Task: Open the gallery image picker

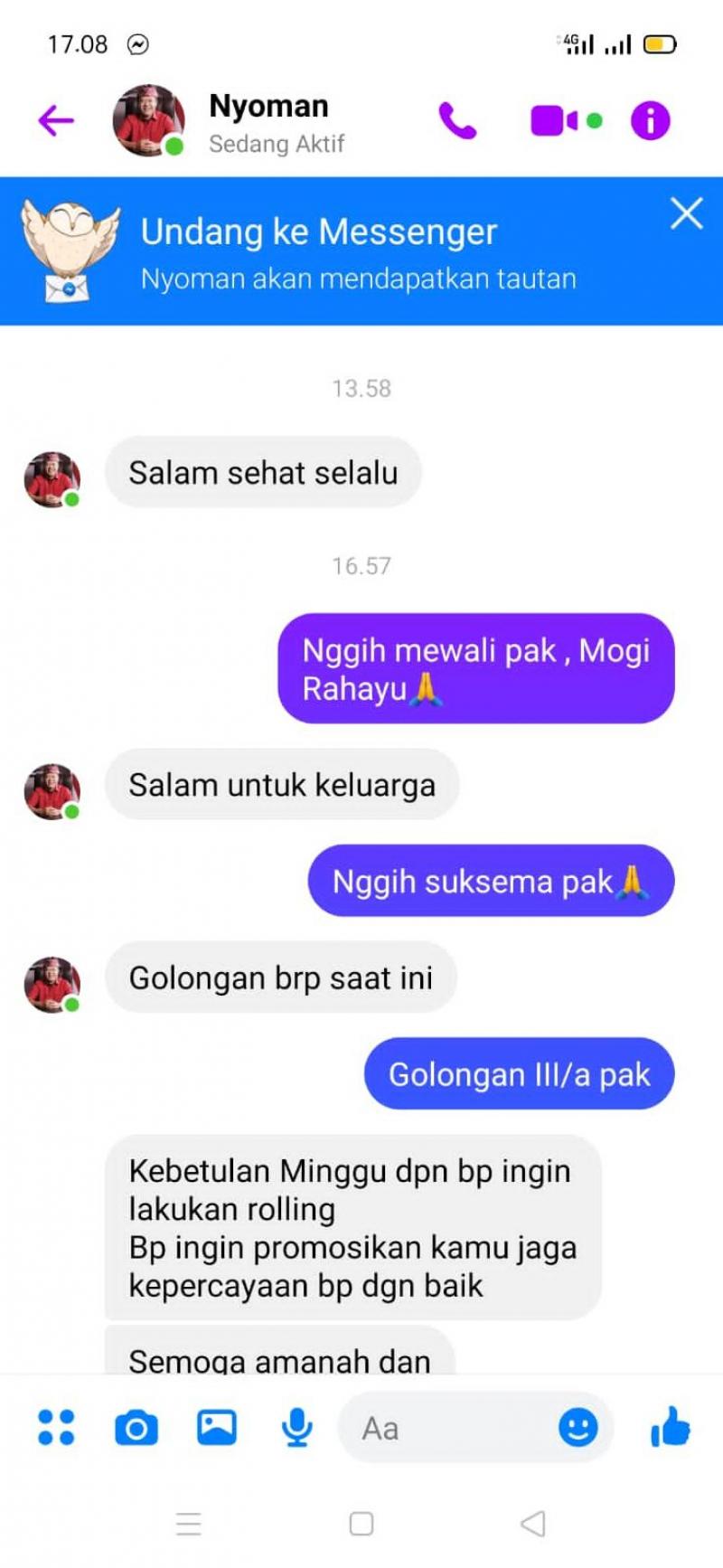Action: (x=217, y=1428)
